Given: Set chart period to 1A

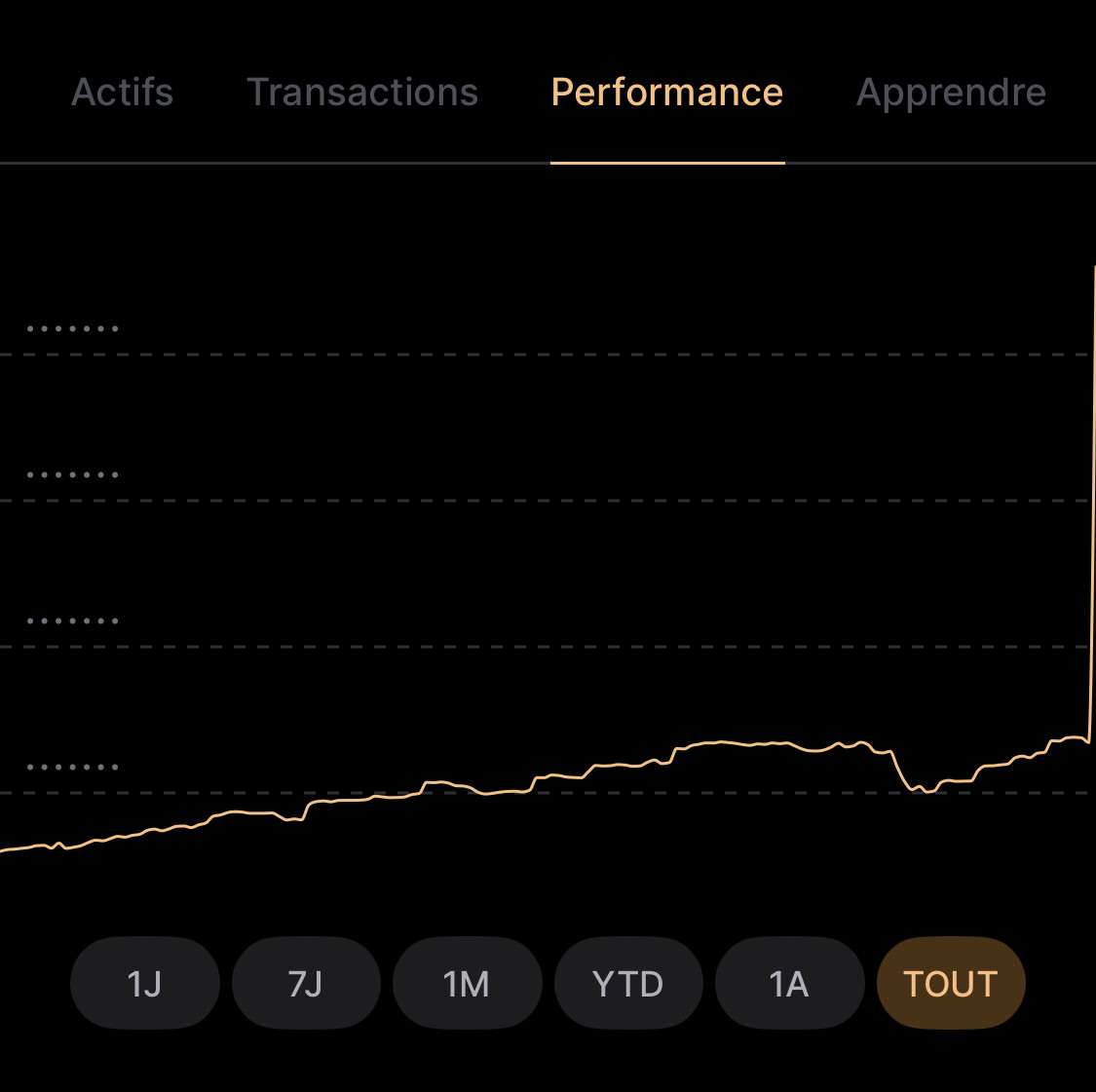Looking at the screenshot, I should pos(789,984).
